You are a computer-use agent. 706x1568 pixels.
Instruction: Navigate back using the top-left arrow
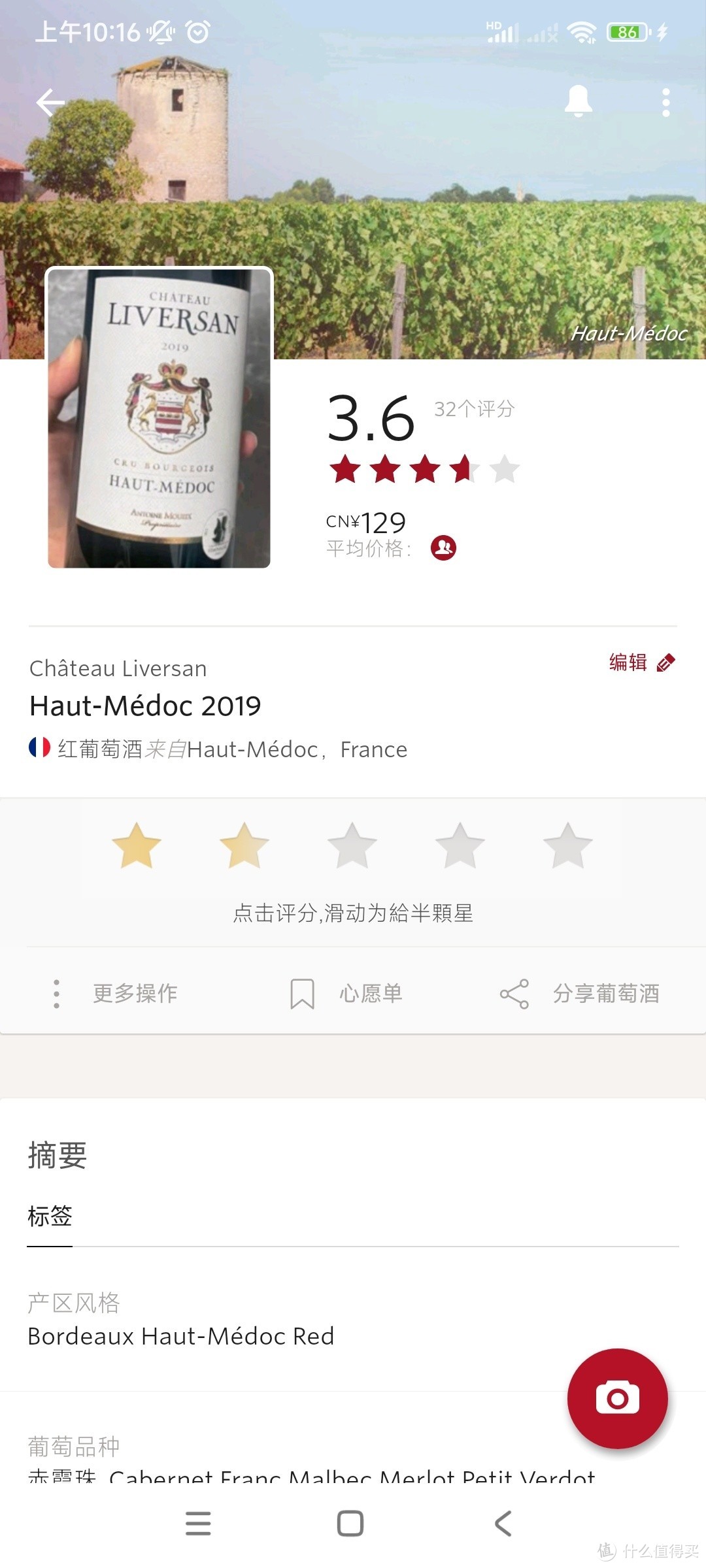pos(49,101)
